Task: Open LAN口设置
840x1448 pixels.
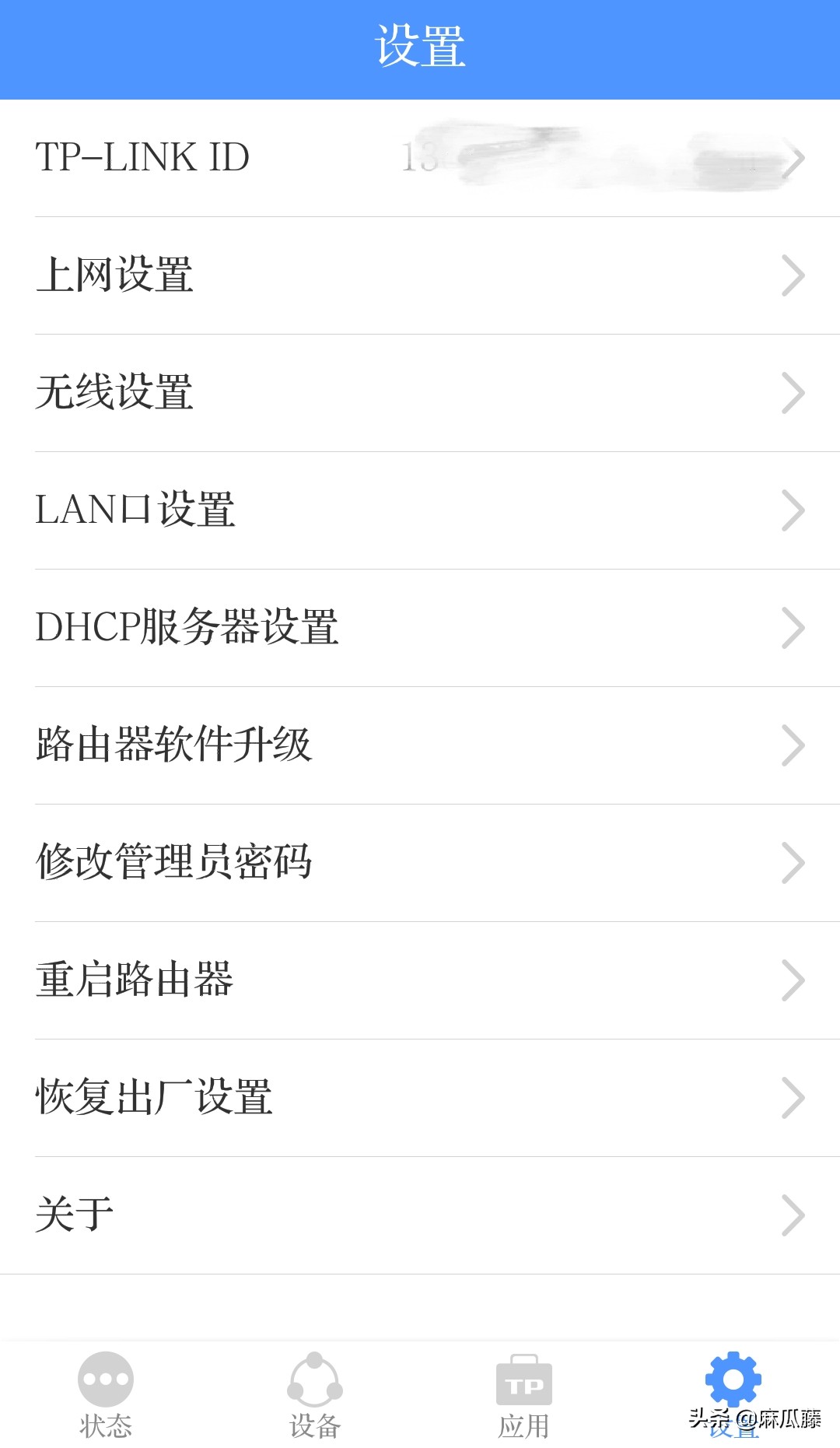Action: pyautogui.click(x=420, y=510)
